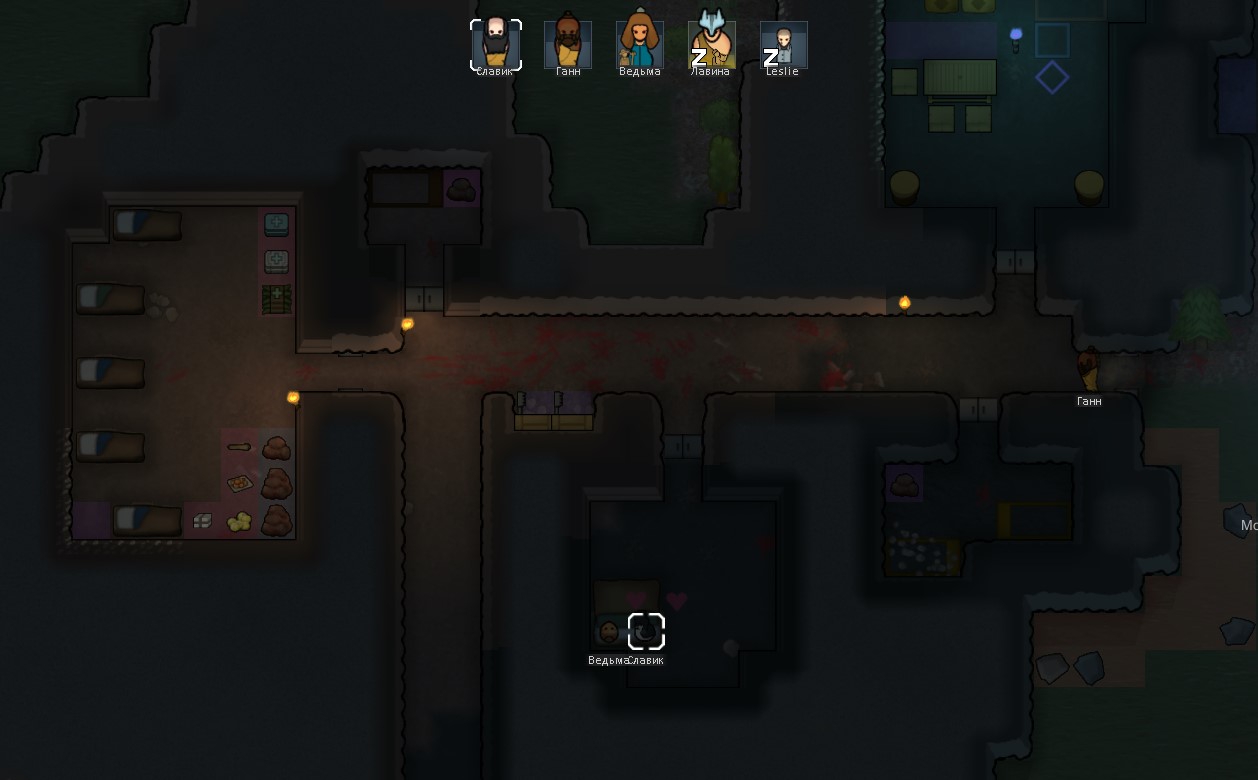Select colonist Ганн portrait at top
This screenshot has width=1258, height=780.
[x=568, y=44]
